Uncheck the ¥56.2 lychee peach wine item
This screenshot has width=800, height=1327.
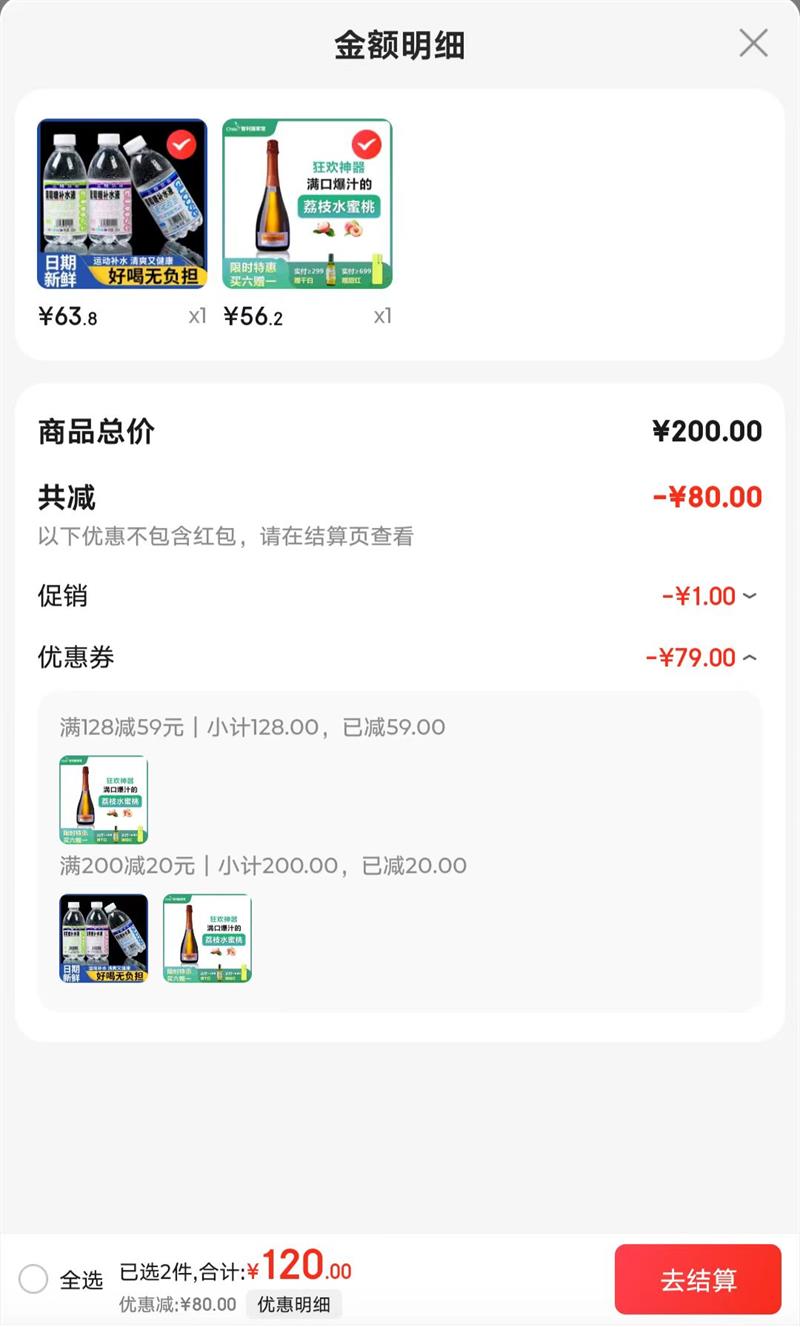pos(366,145)
